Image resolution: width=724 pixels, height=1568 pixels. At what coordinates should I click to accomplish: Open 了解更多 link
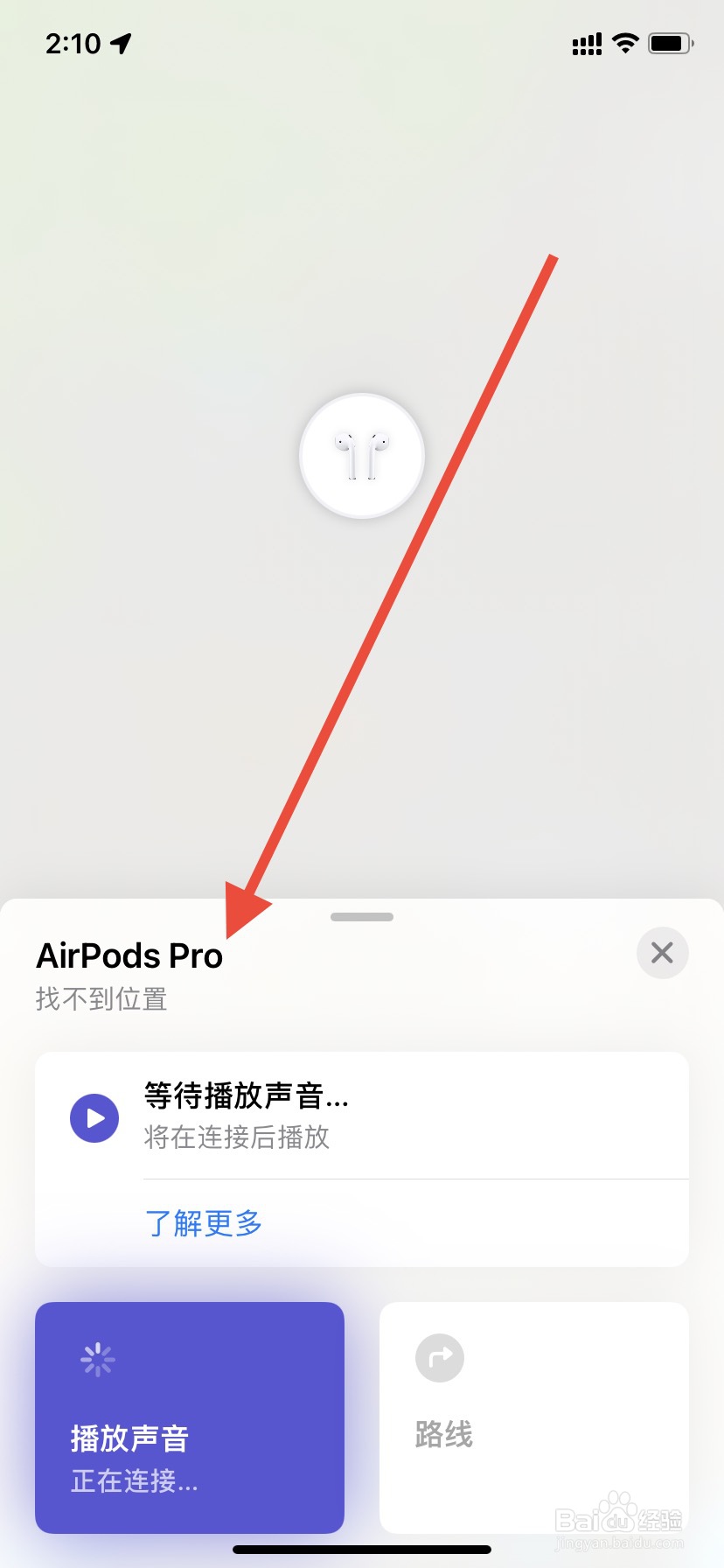click(x=202, y=1223)
